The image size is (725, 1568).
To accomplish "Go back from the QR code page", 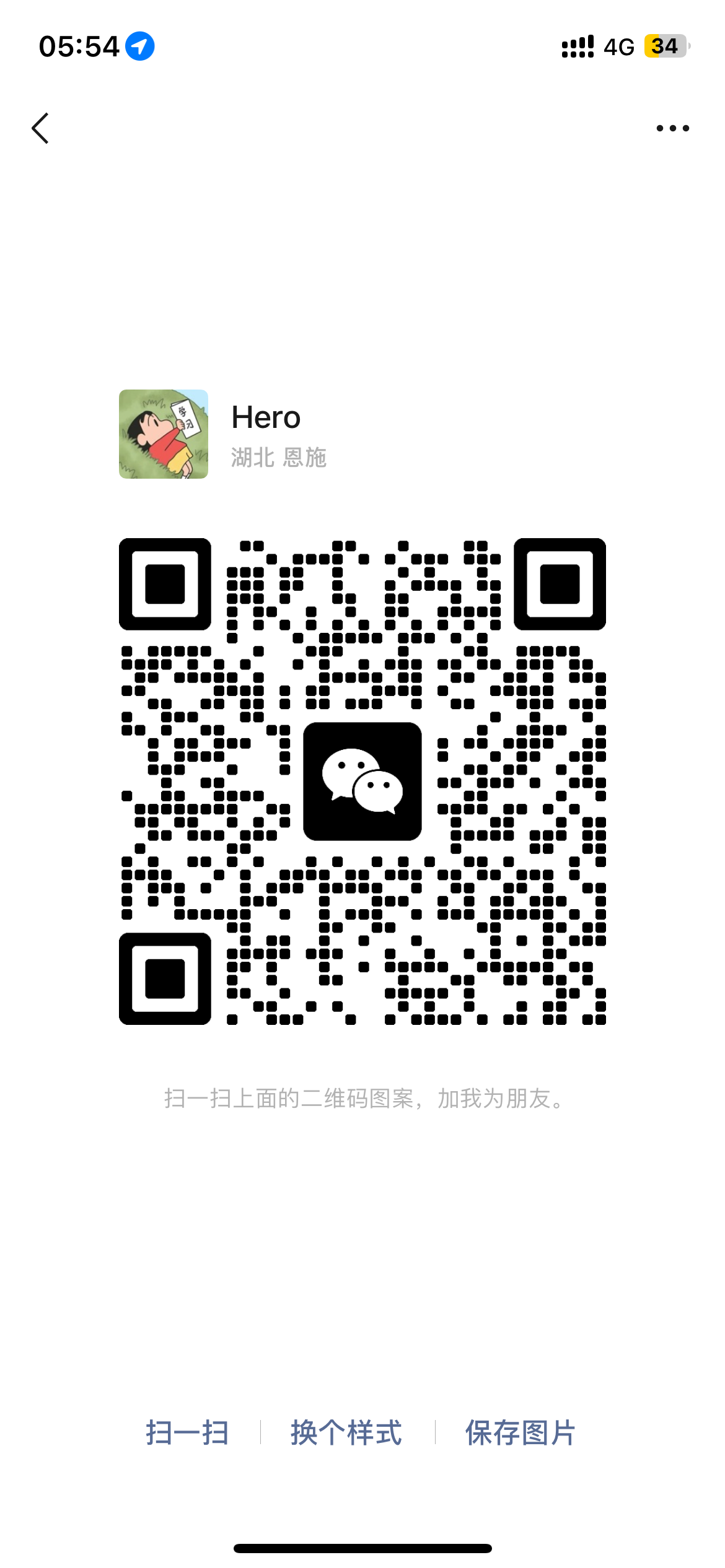I will [41, 128].
